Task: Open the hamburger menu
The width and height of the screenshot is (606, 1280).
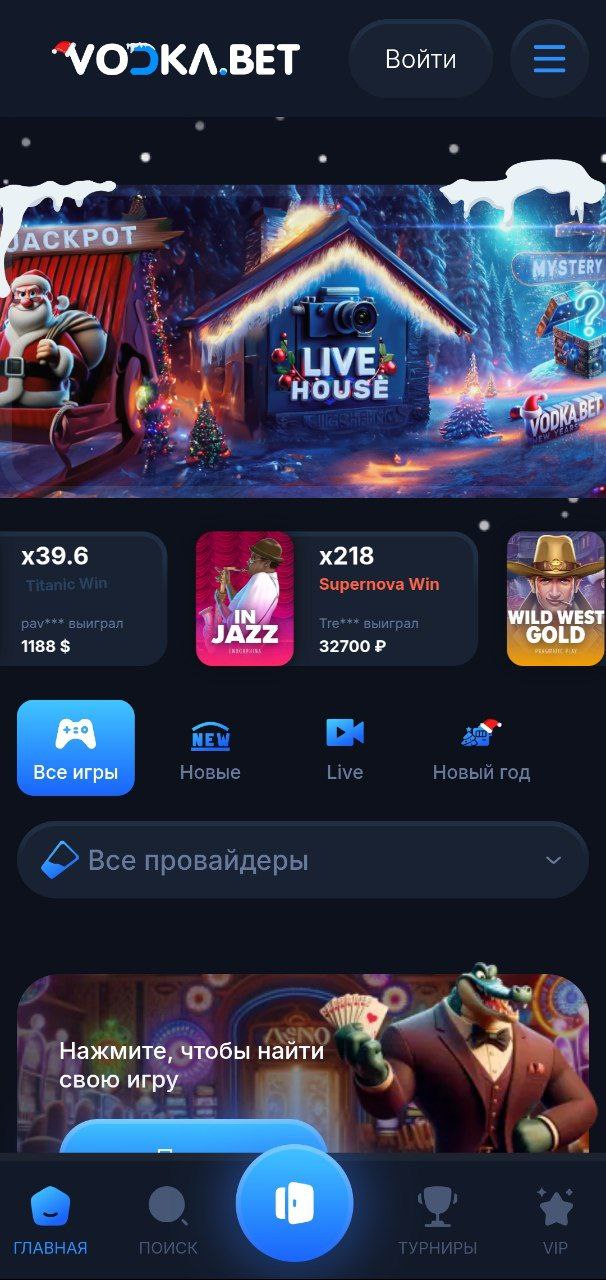Action: pyautogui.click(x=549, y=59)
